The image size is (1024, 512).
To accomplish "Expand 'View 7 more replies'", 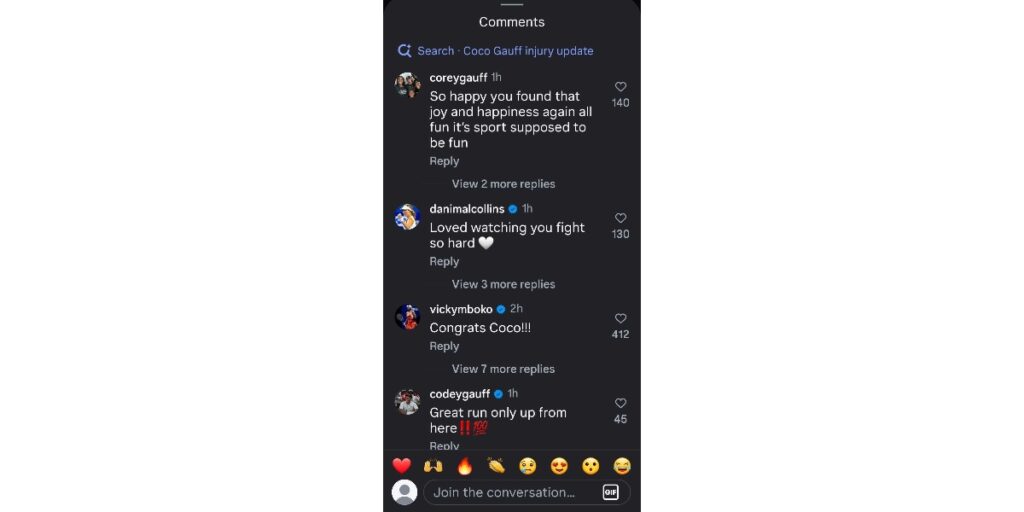I will point(503,369).
